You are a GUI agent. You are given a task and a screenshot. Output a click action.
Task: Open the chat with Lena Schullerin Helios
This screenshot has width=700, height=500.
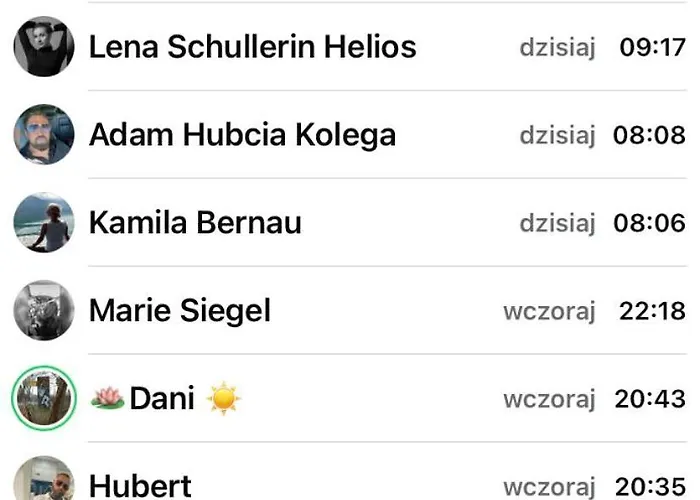252,47
